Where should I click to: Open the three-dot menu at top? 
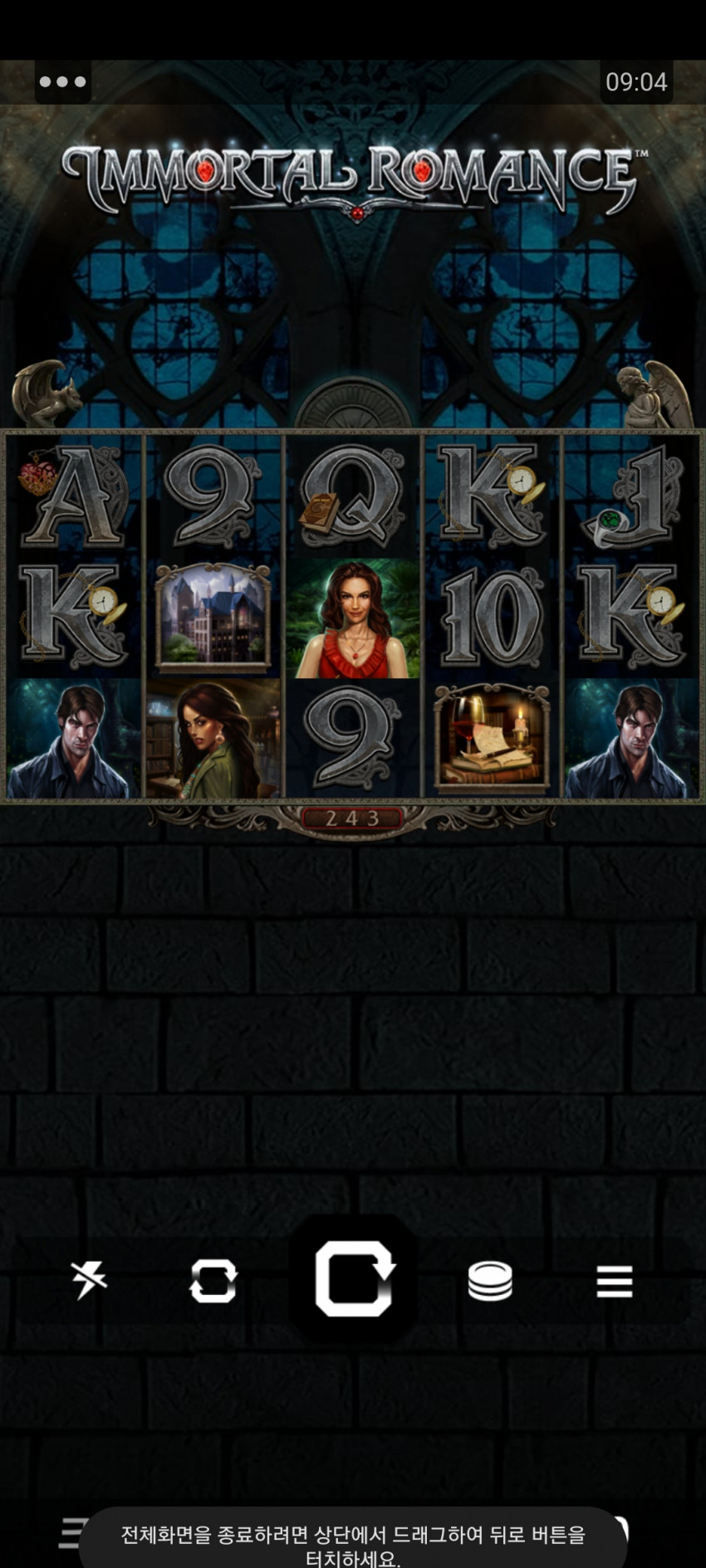[62, 82]
